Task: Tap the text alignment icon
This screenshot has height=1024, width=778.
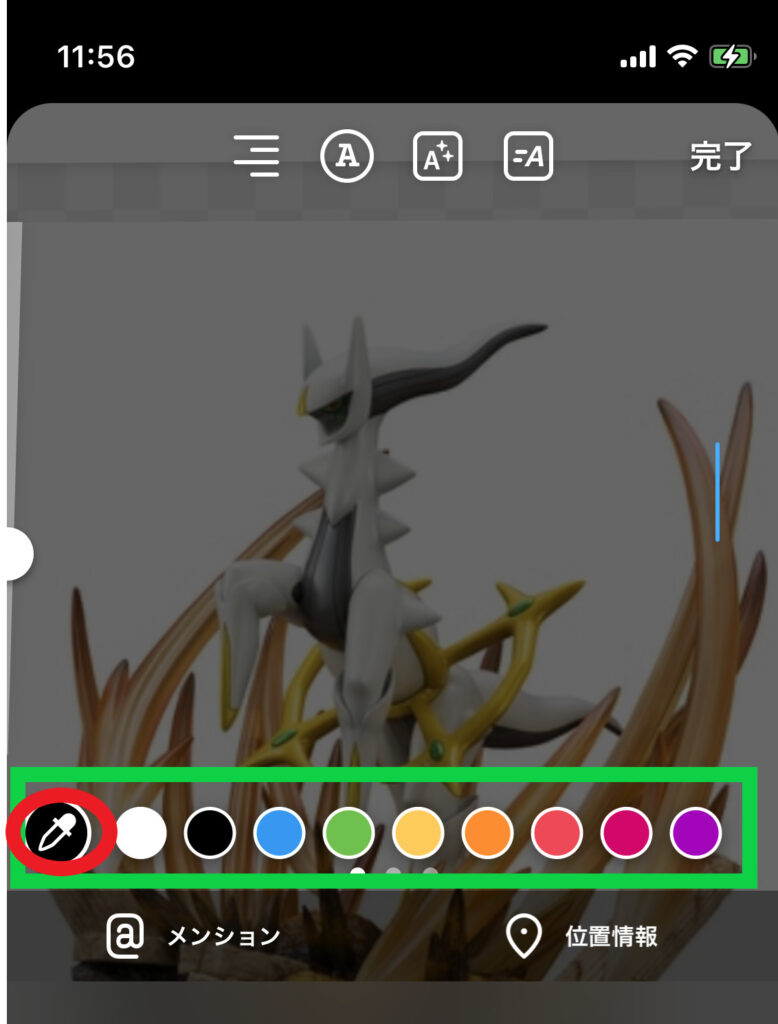Action: (x=257, y=156)
